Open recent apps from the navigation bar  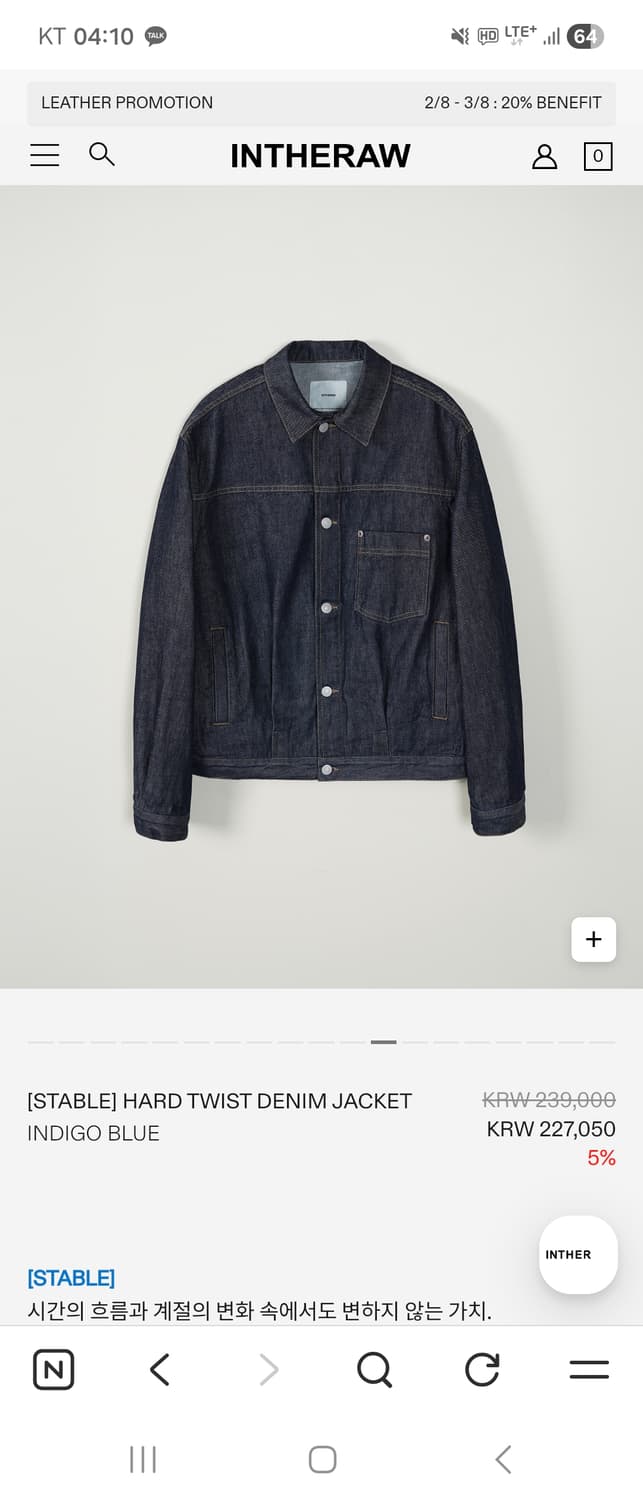pyautogui.click(x=143, y=1459)
